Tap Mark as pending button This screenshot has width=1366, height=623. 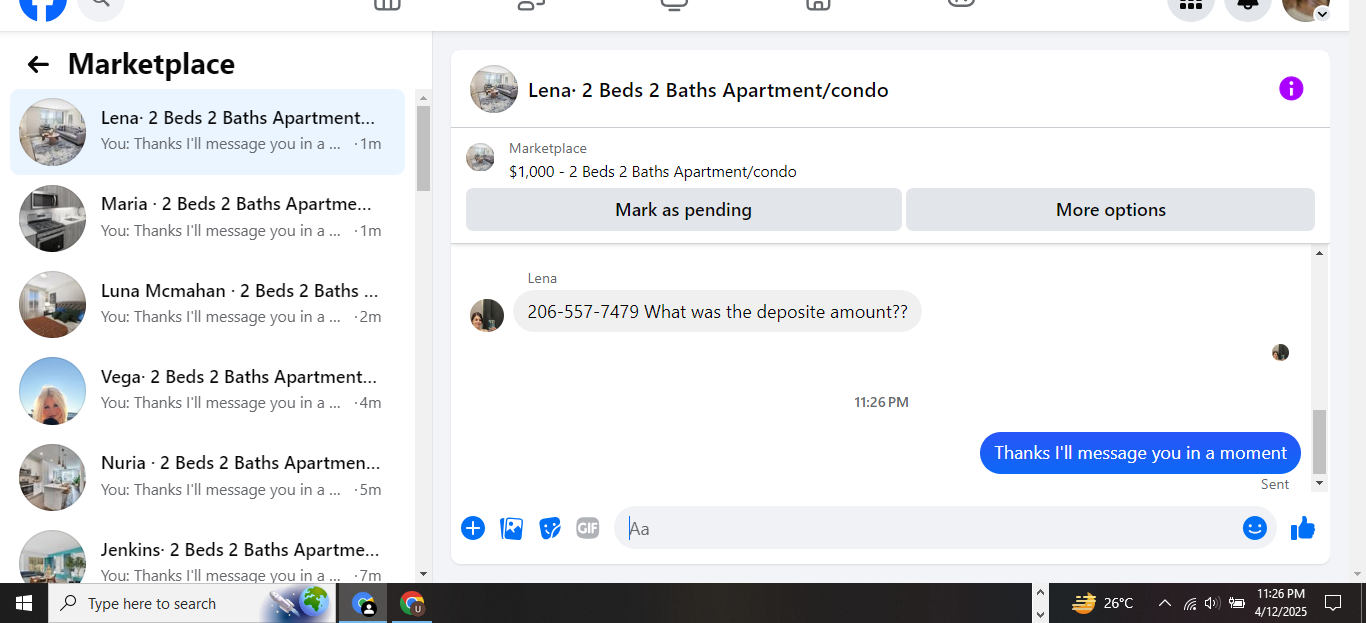tap(684, 210)
